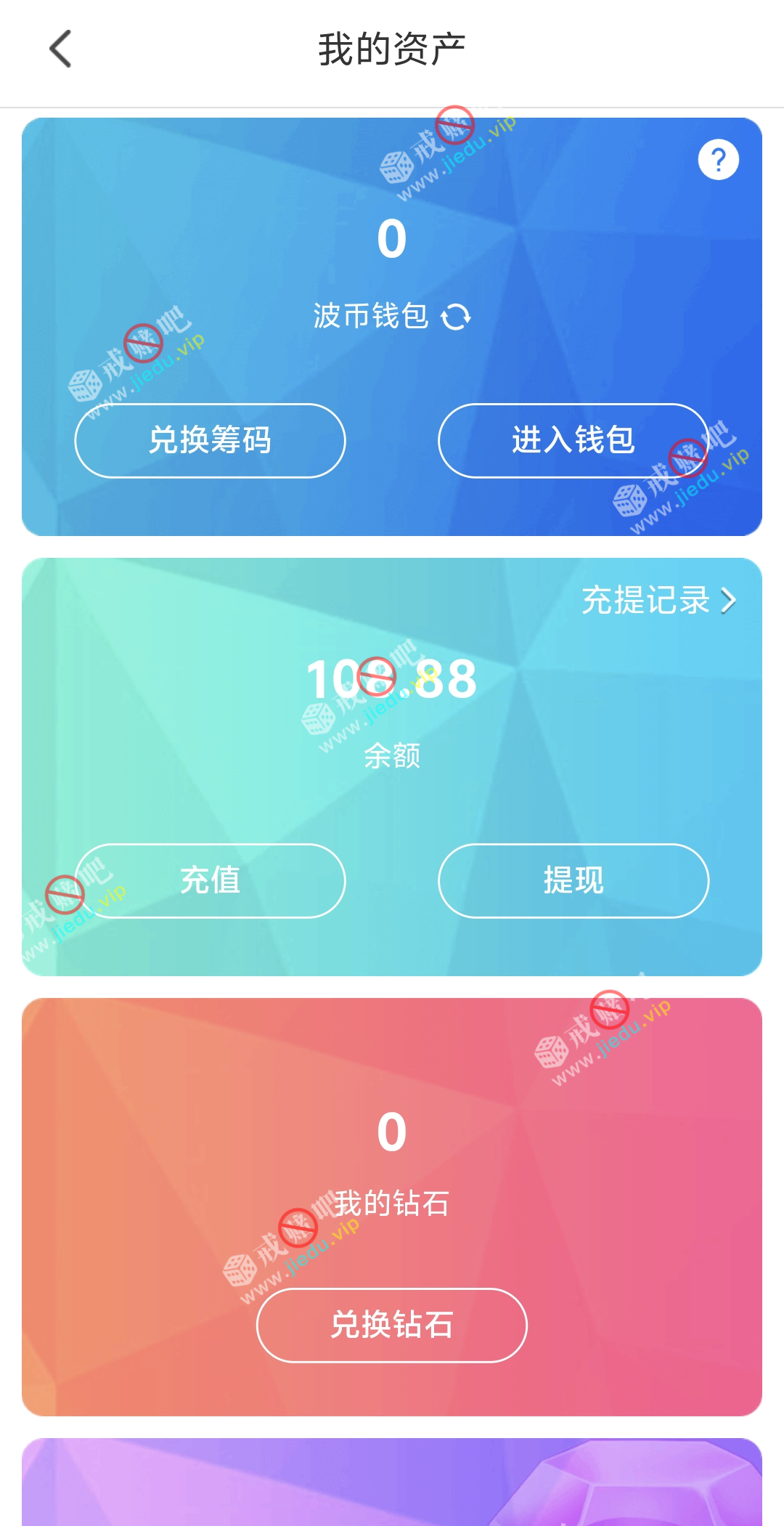Tap the 兑换钻石 button

391,1325
